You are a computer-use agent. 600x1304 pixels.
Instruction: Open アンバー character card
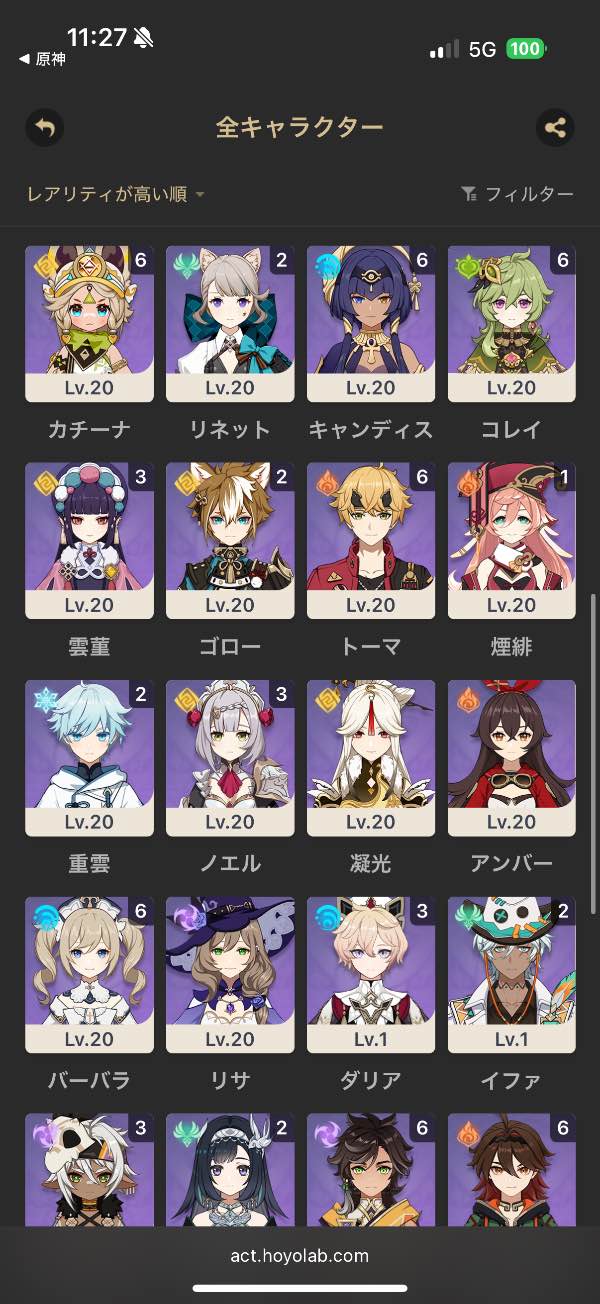512,757
